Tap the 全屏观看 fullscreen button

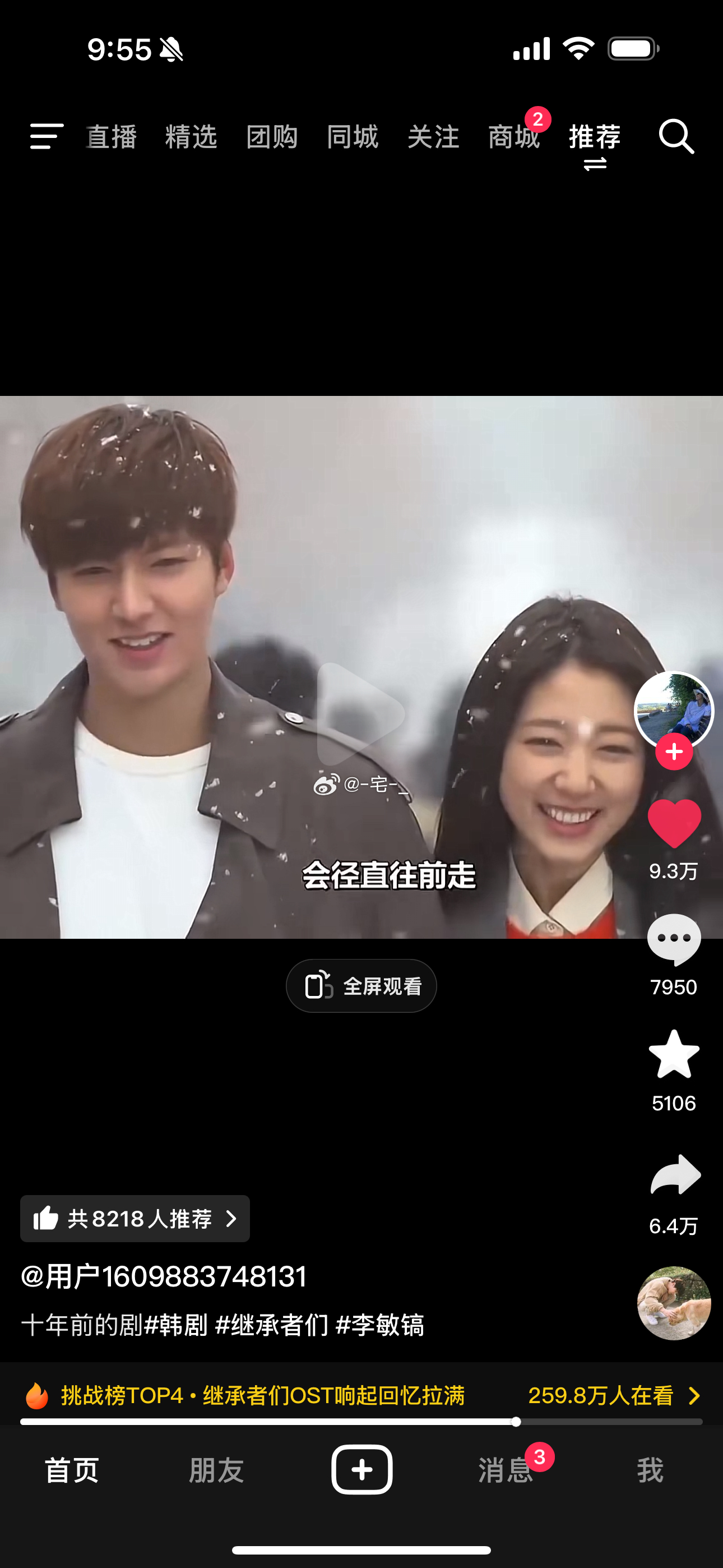[361, 986]
